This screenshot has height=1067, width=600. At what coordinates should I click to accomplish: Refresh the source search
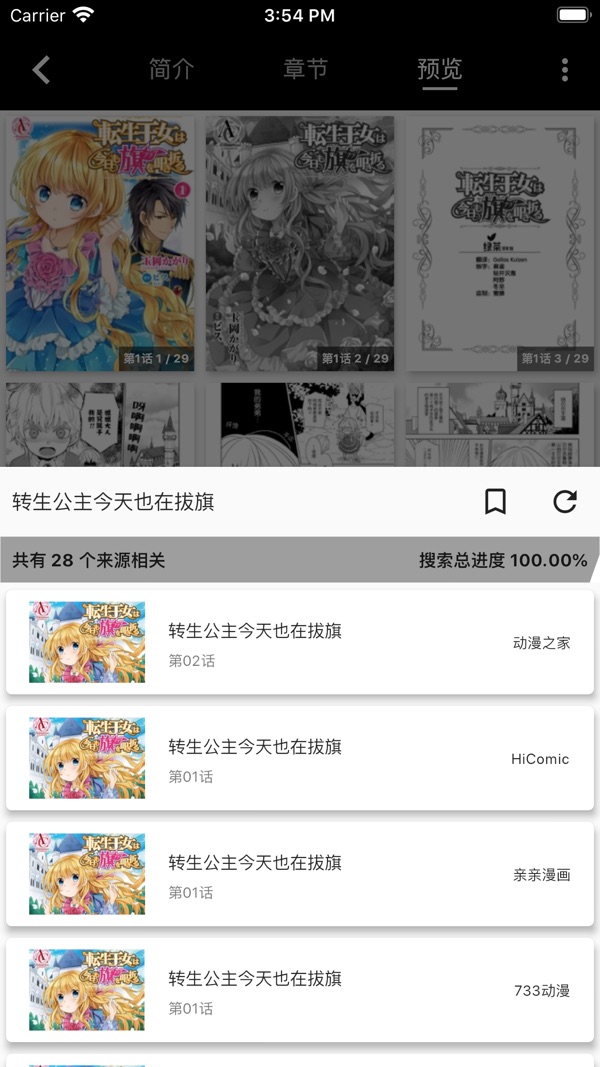(x=565, y=501)
